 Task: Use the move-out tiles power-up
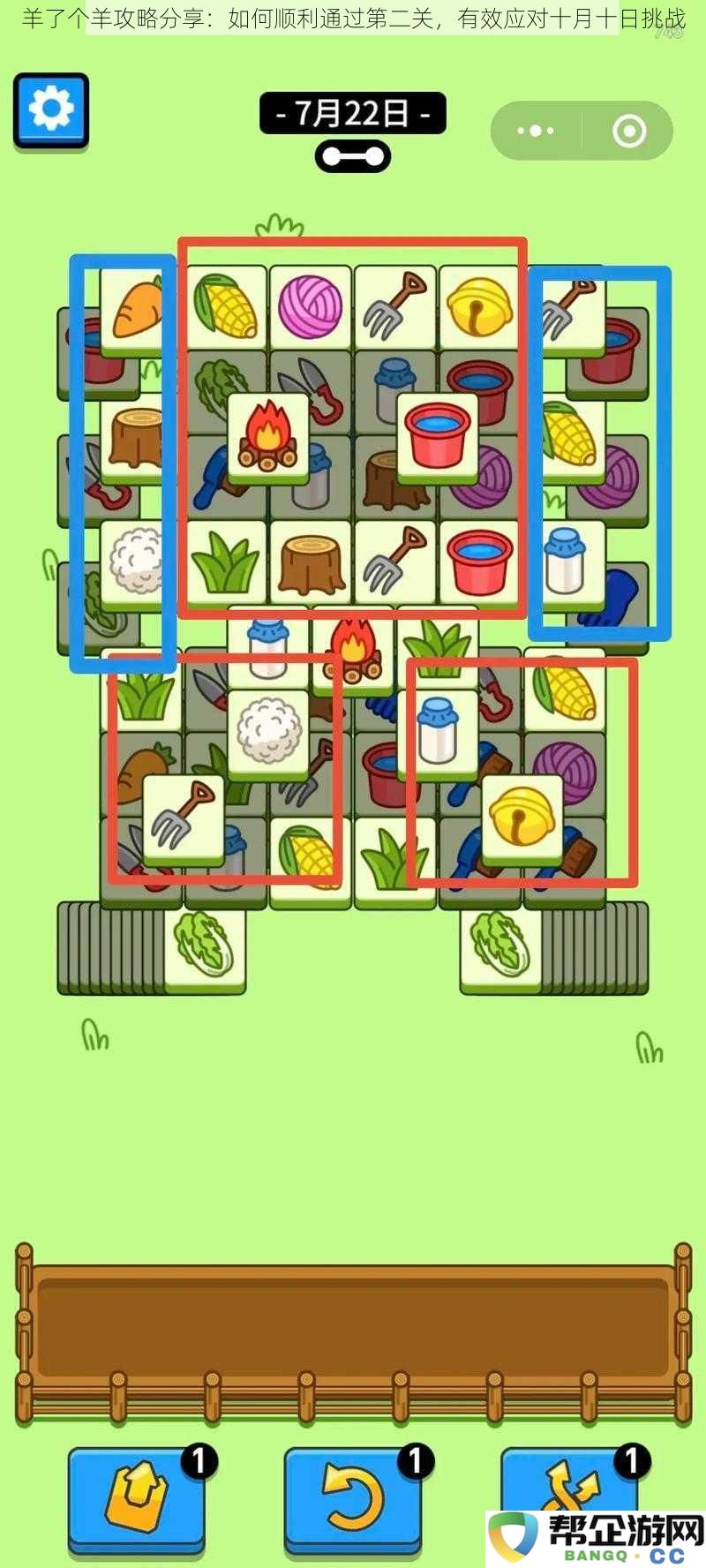[137, 1496]
